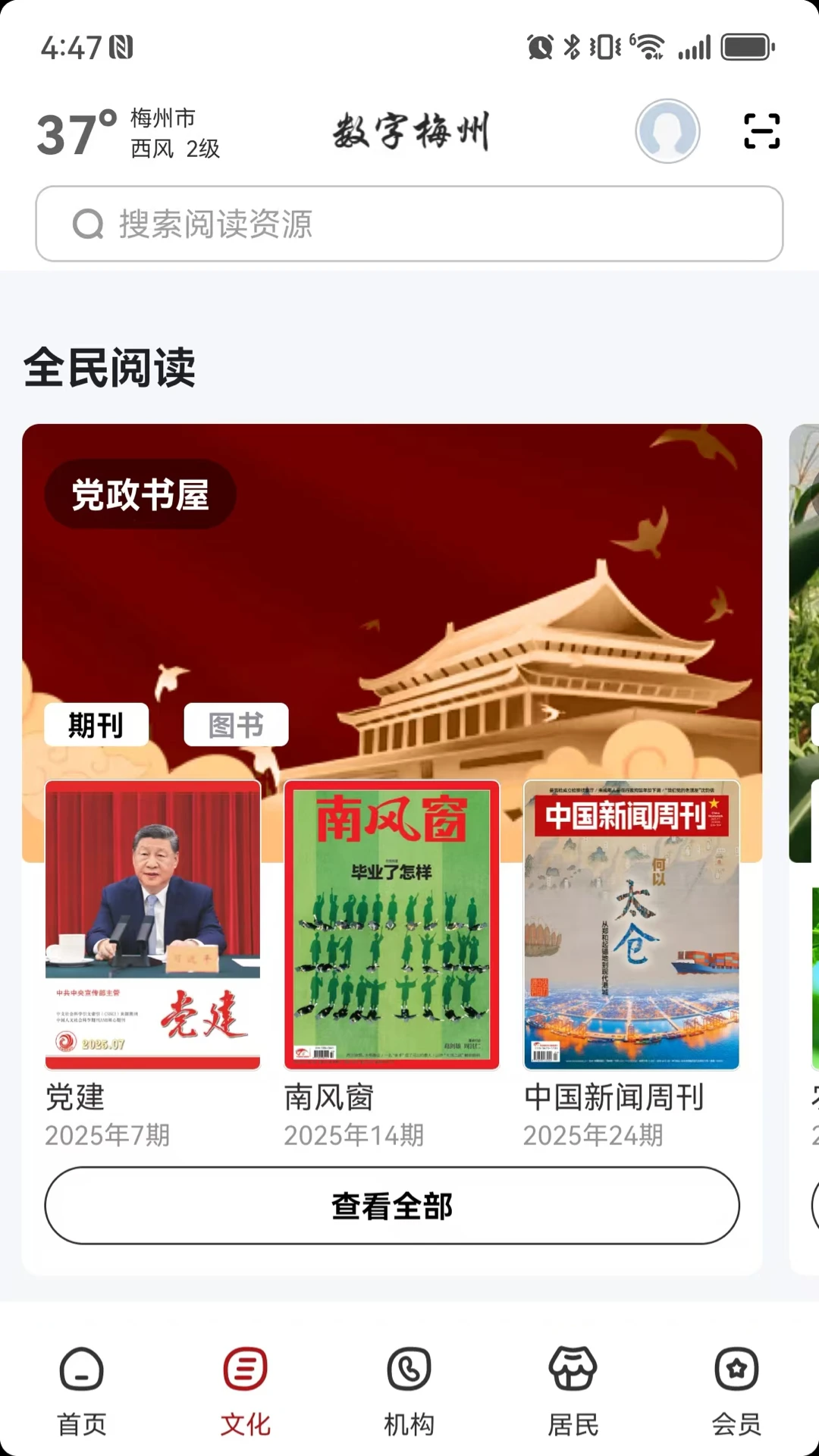The width and height of the screenshot is (819, 1456).
Task: Click the magnifier icon in the search bar
Action: point(89,224)
